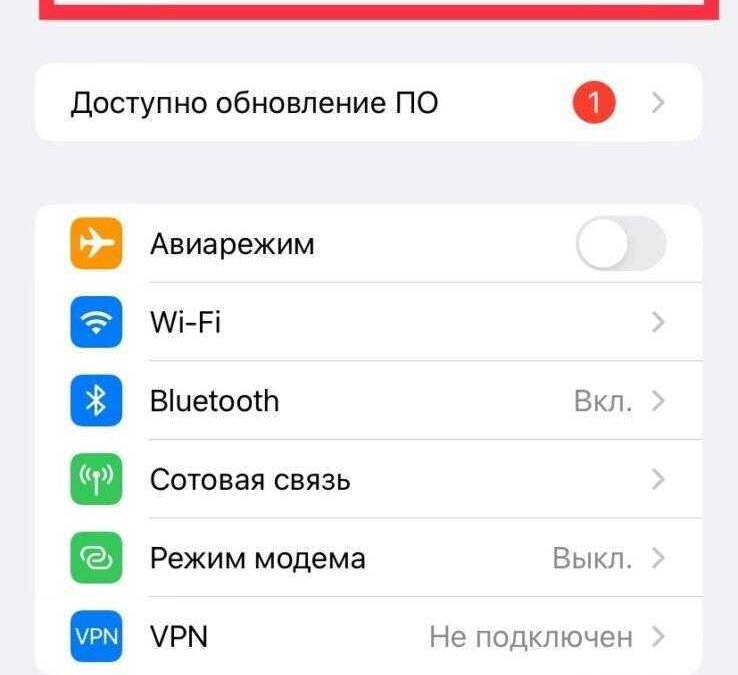Open Bluetooth settings
Viewport: 738px width, 675px height.
pos(368,401)
